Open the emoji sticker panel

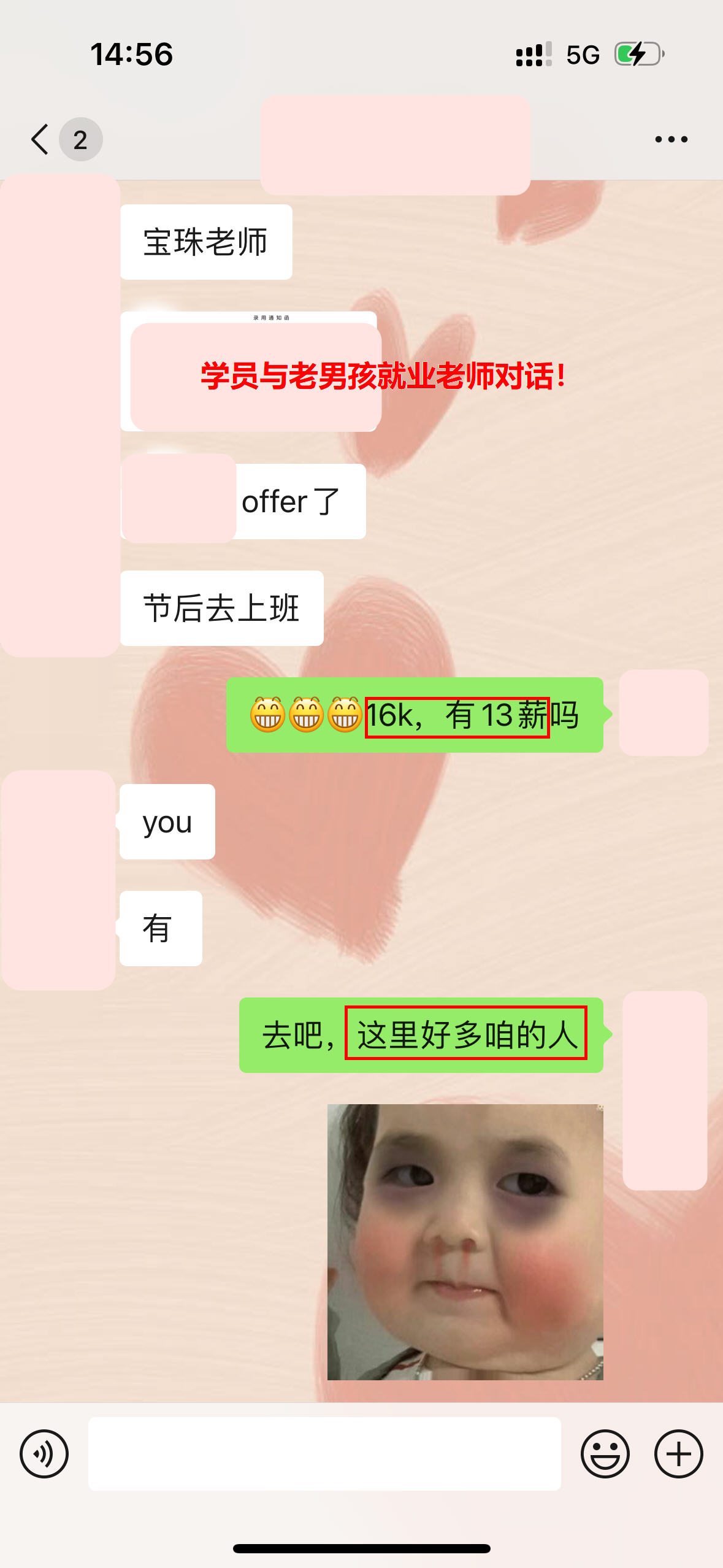[605, 1454]
